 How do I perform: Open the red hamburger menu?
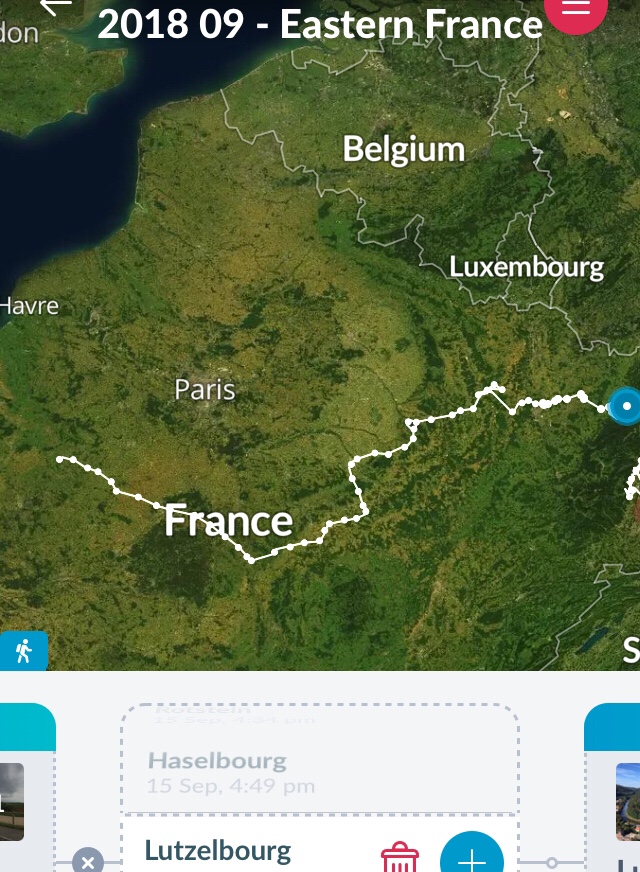[576, 9]
